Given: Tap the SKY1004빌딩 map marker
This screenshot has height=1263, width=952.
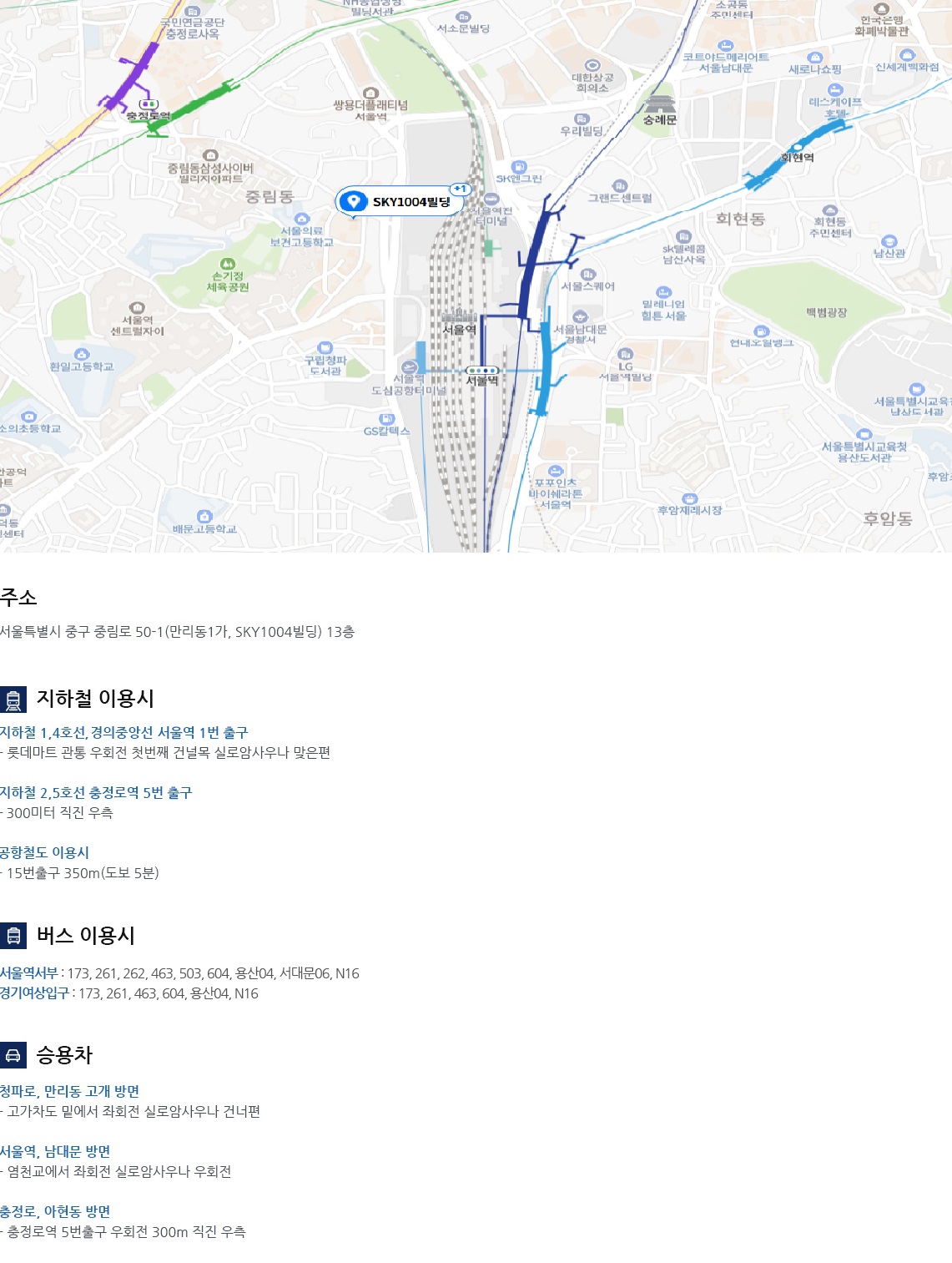Looking at the screenshot, I should (x=399, y=202).
